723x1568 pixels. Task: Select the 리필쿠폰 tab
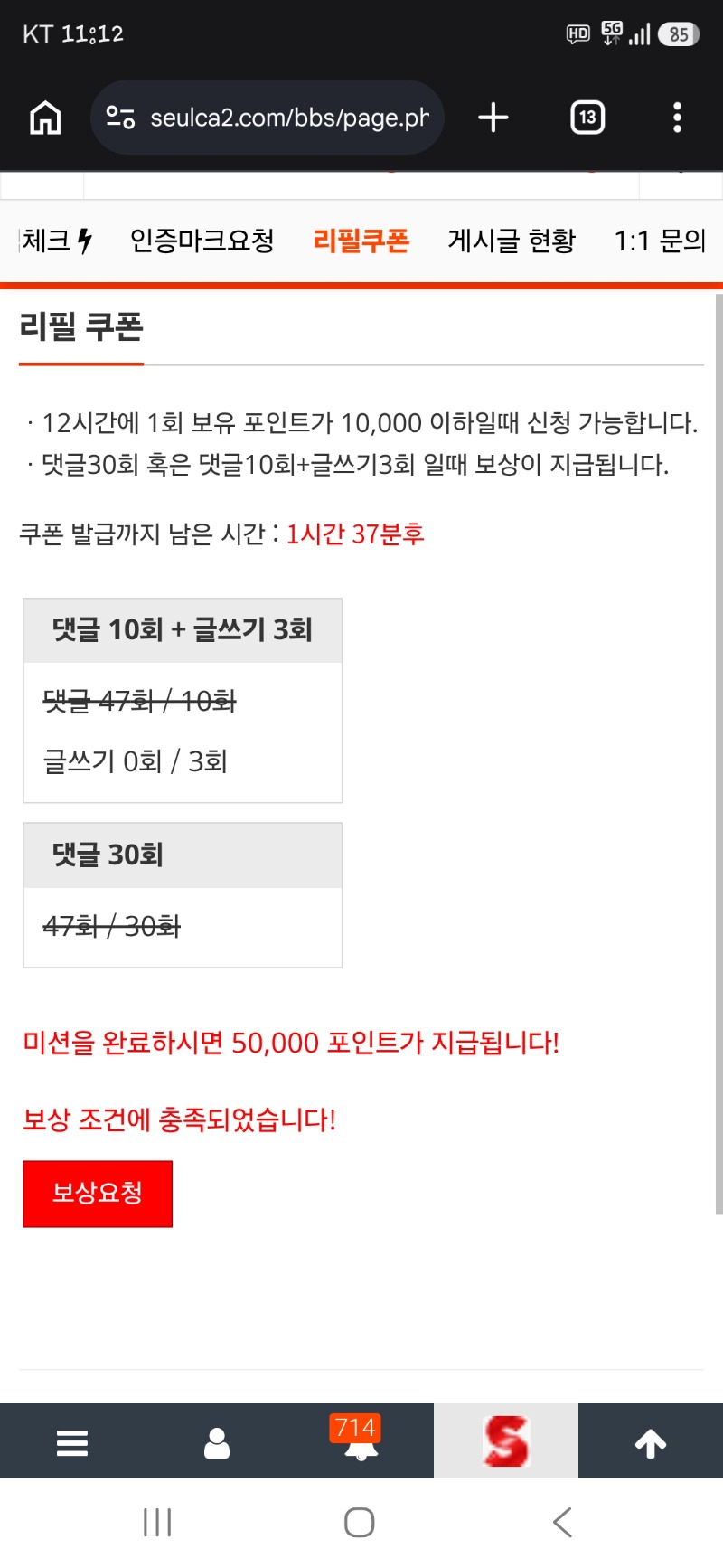tap(361, 241)
